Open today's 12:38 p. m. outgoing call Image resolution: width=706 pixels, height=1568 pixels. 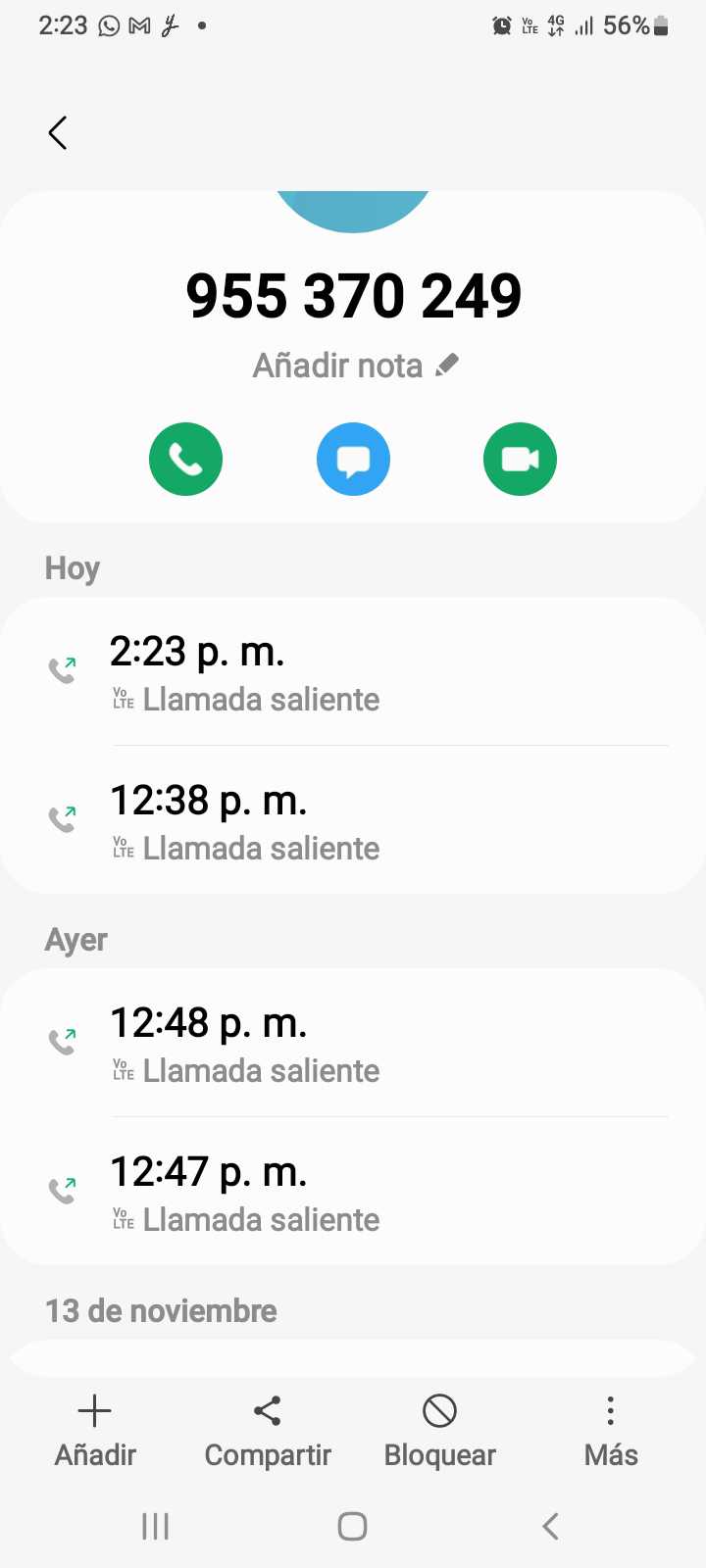pyautogui.click(x=353, y=821)
